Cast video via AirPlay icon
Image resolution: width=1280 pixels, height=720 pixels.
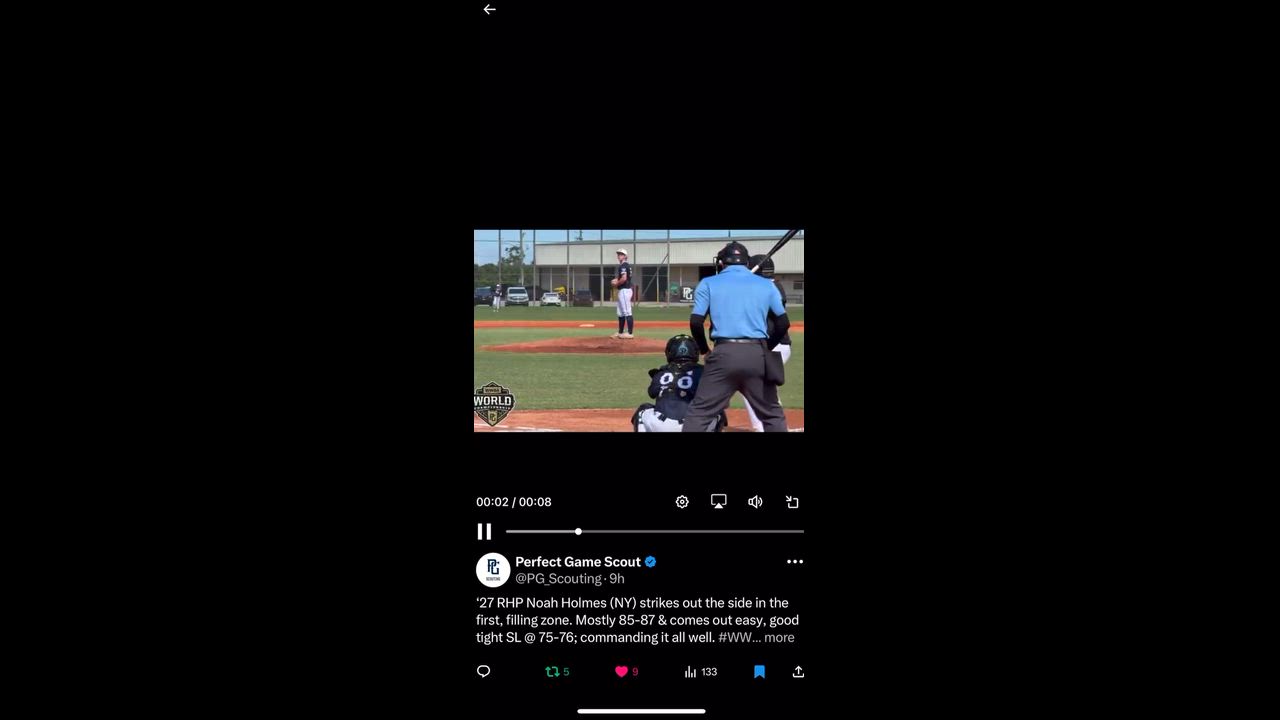click(x=718, y=502)
